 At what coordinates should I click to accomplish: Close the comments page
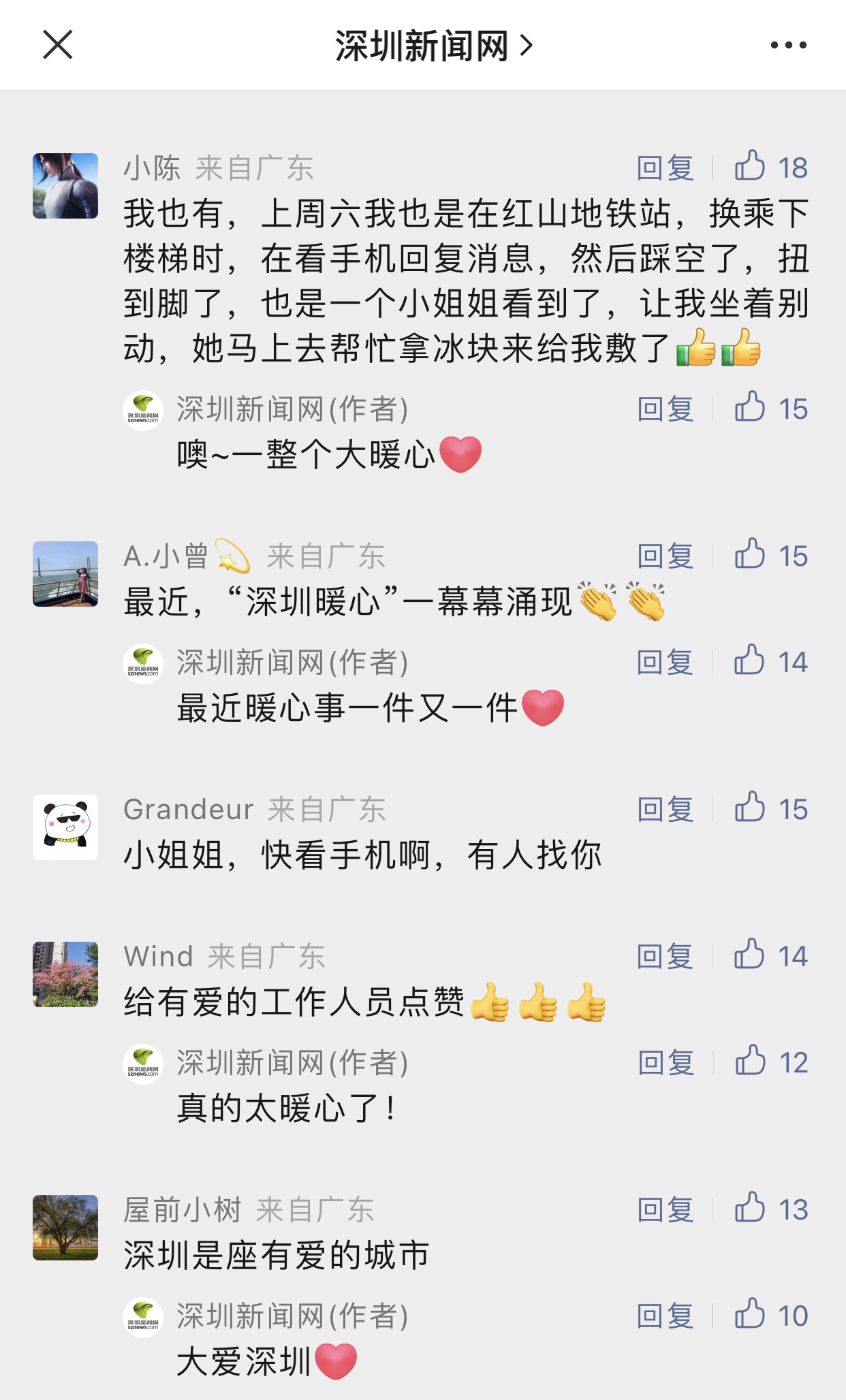point(58,46)
